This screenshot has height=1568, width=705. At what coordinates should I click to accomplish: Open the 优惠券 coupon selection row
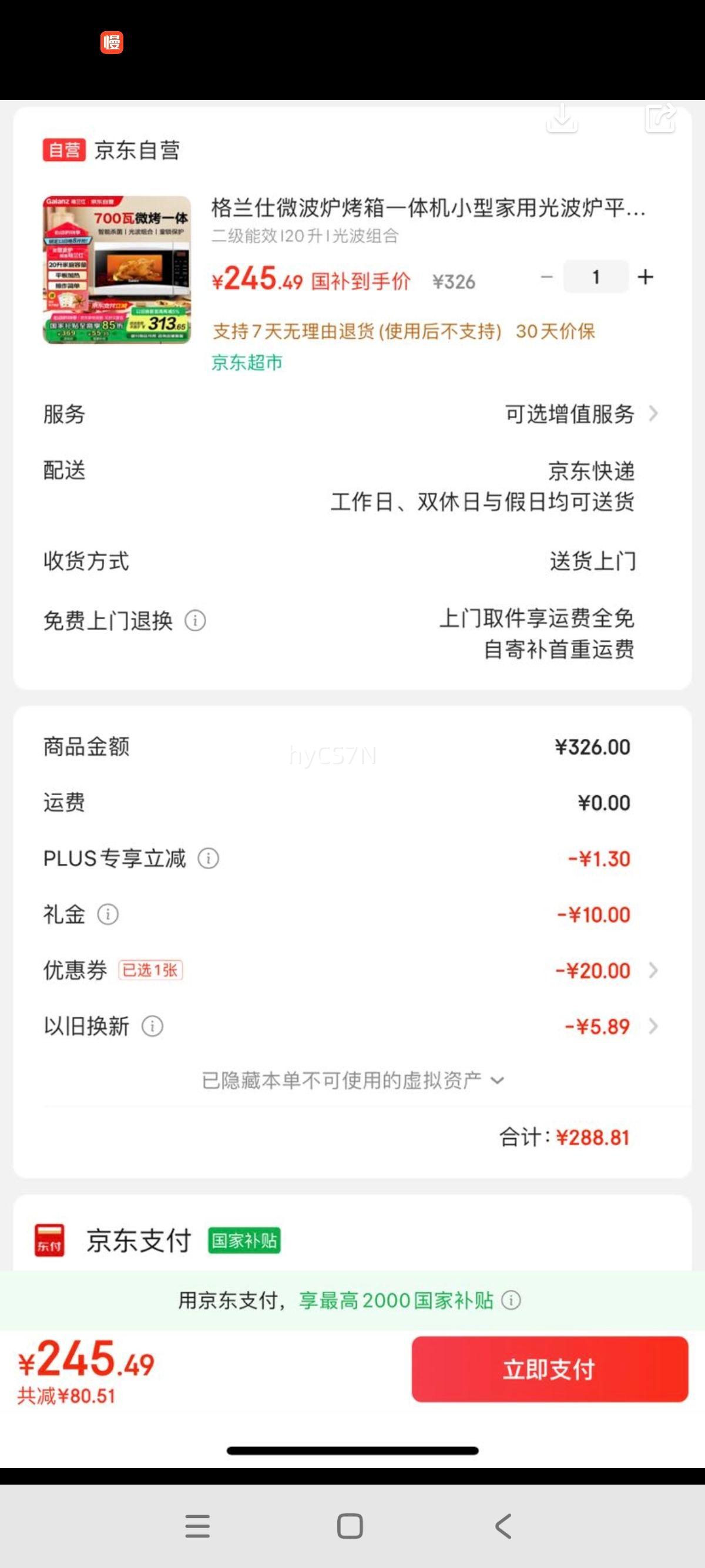click(352, 970)
